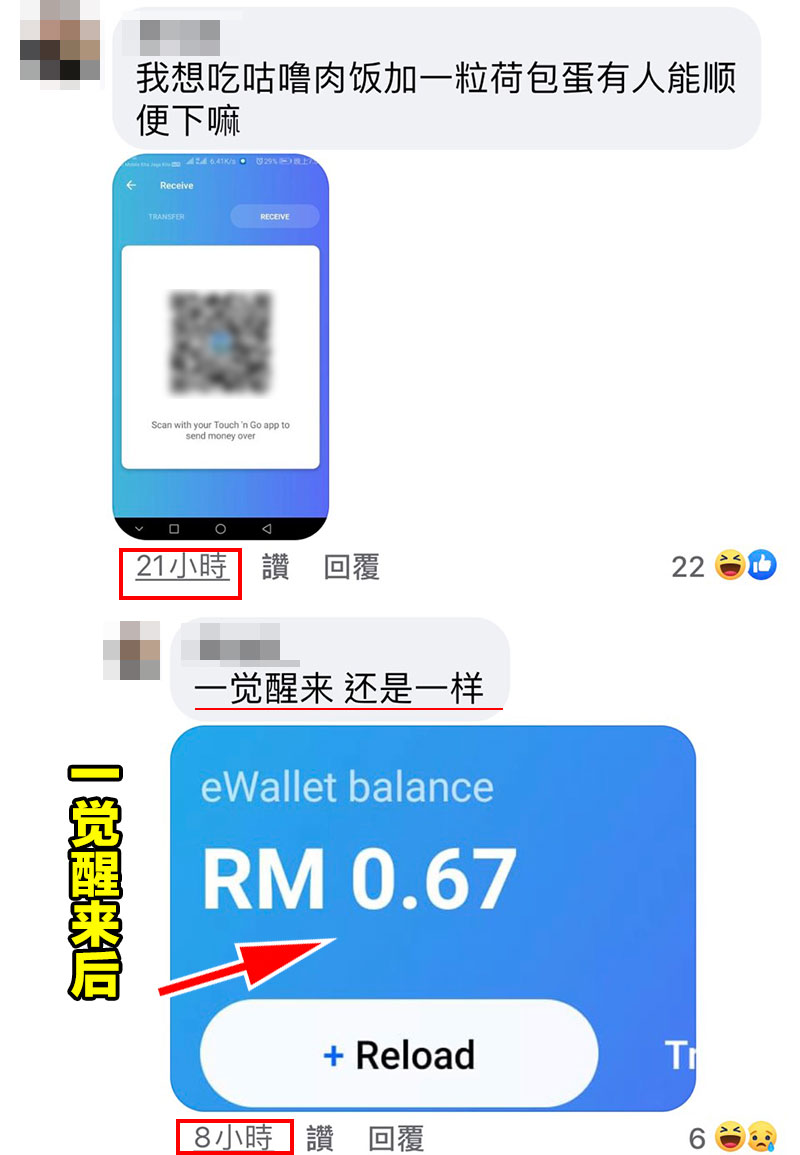Open the profile picture of the 8小時 replier
The width and height of the screenshot is (800, 1155).
click(132, 649)
